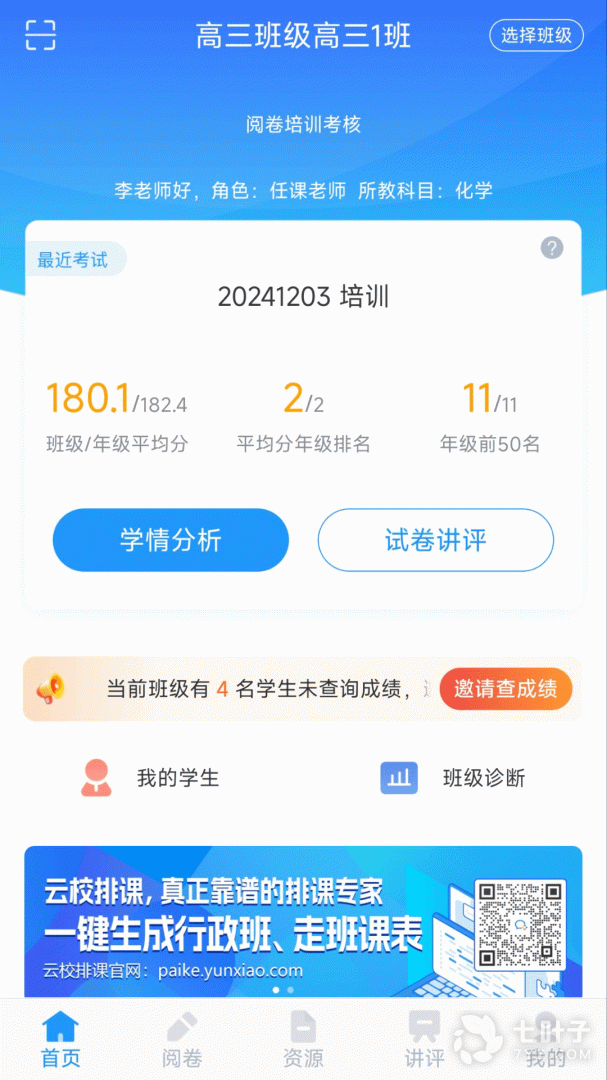
Task: Tap the 选择班级 button
Action: (x=536, y=36)
